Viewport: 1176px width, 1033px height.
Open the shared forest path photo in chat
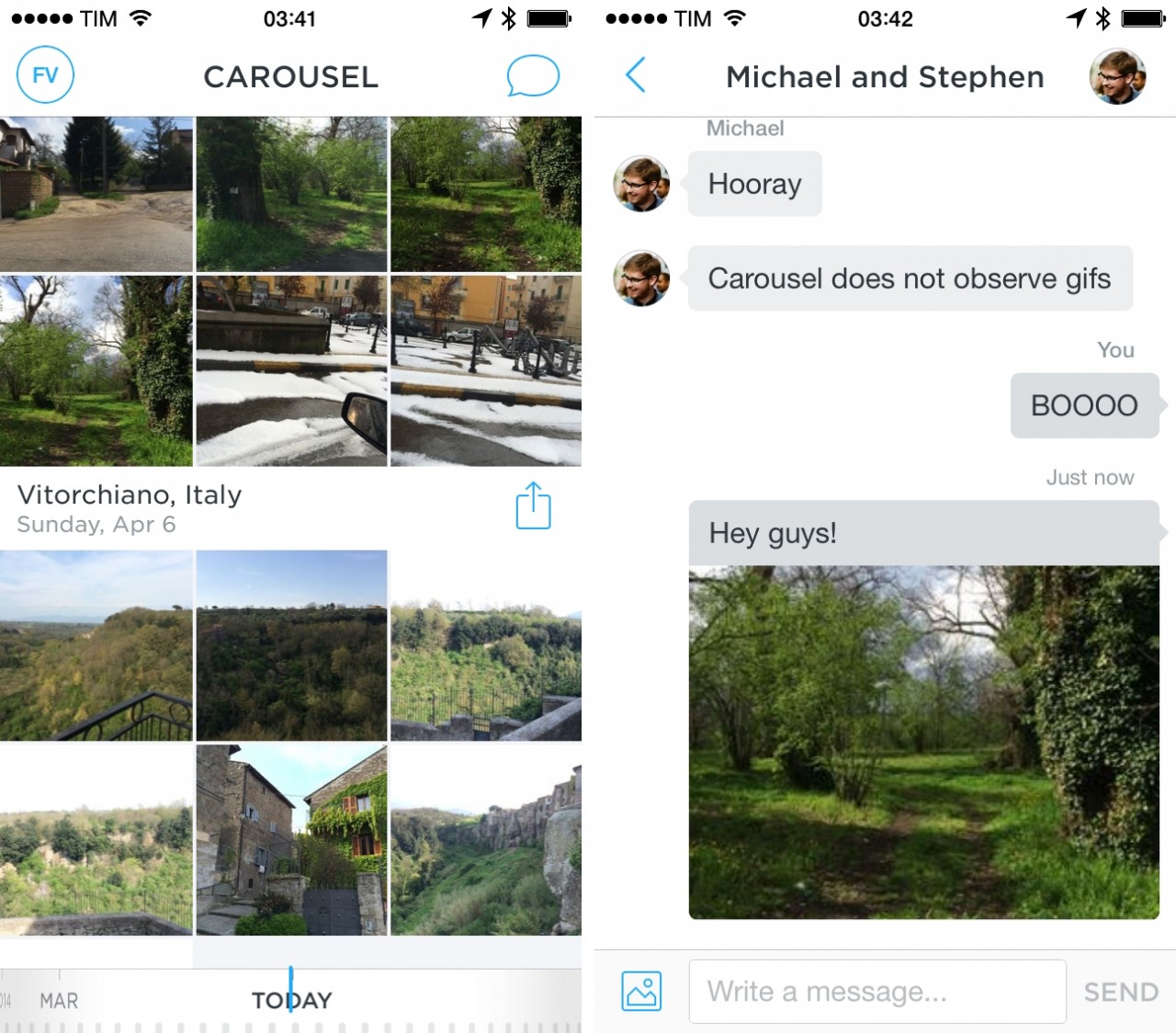click(923, 742)
